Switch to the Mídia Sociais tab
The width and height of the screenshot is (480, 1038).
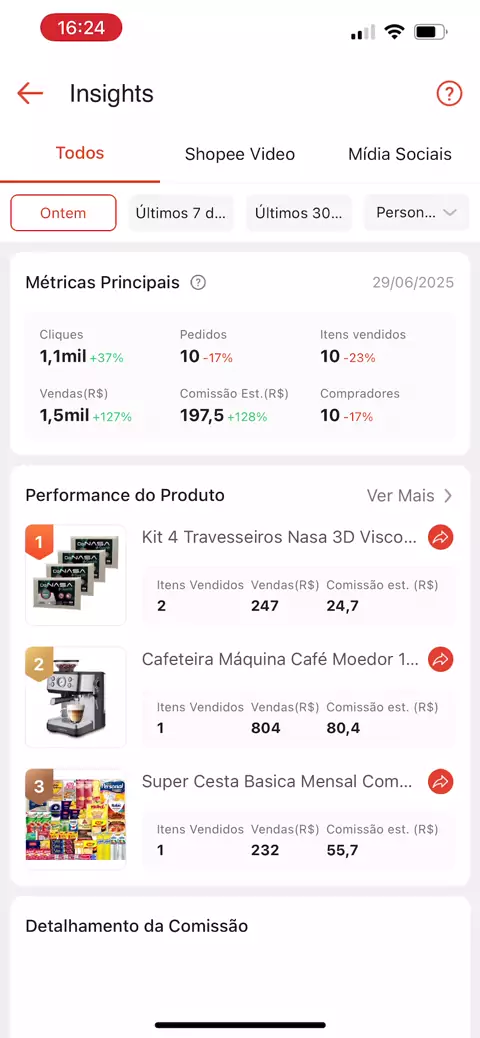400,154
